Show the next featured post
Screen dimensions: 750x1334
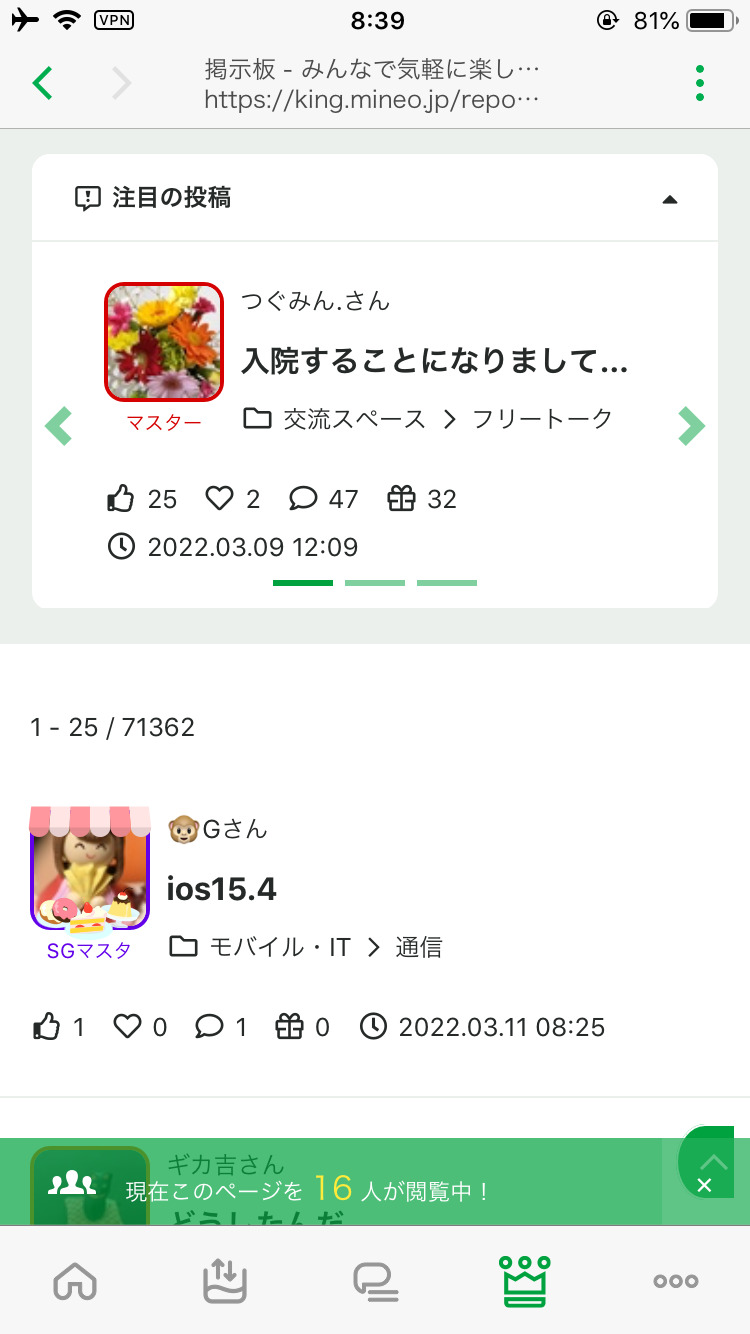pos(691,425)
